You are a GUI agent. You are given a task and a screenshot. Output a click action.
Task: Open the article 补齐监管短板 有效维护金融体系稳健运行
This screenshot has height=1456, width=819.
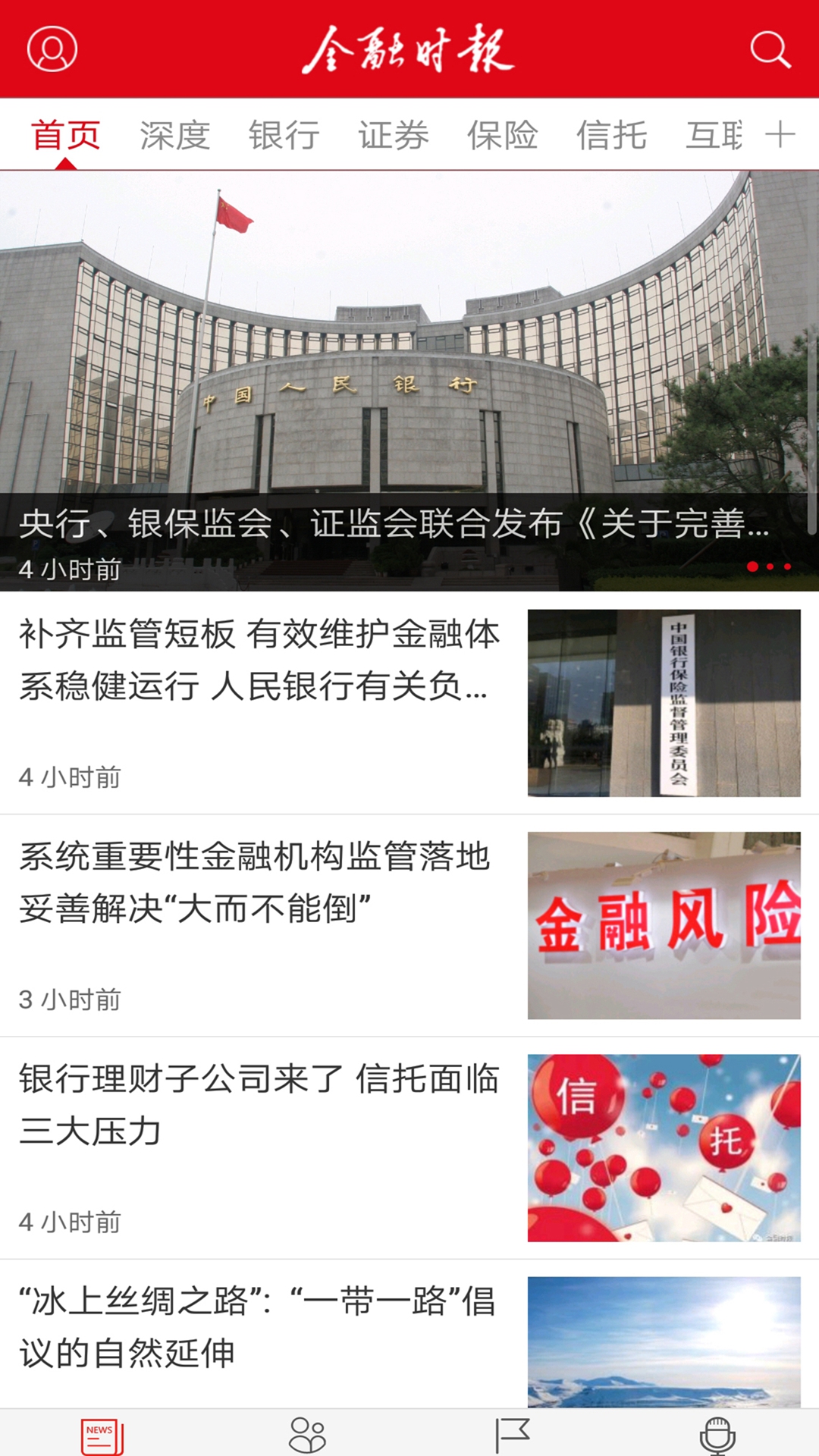coord(259,660)
